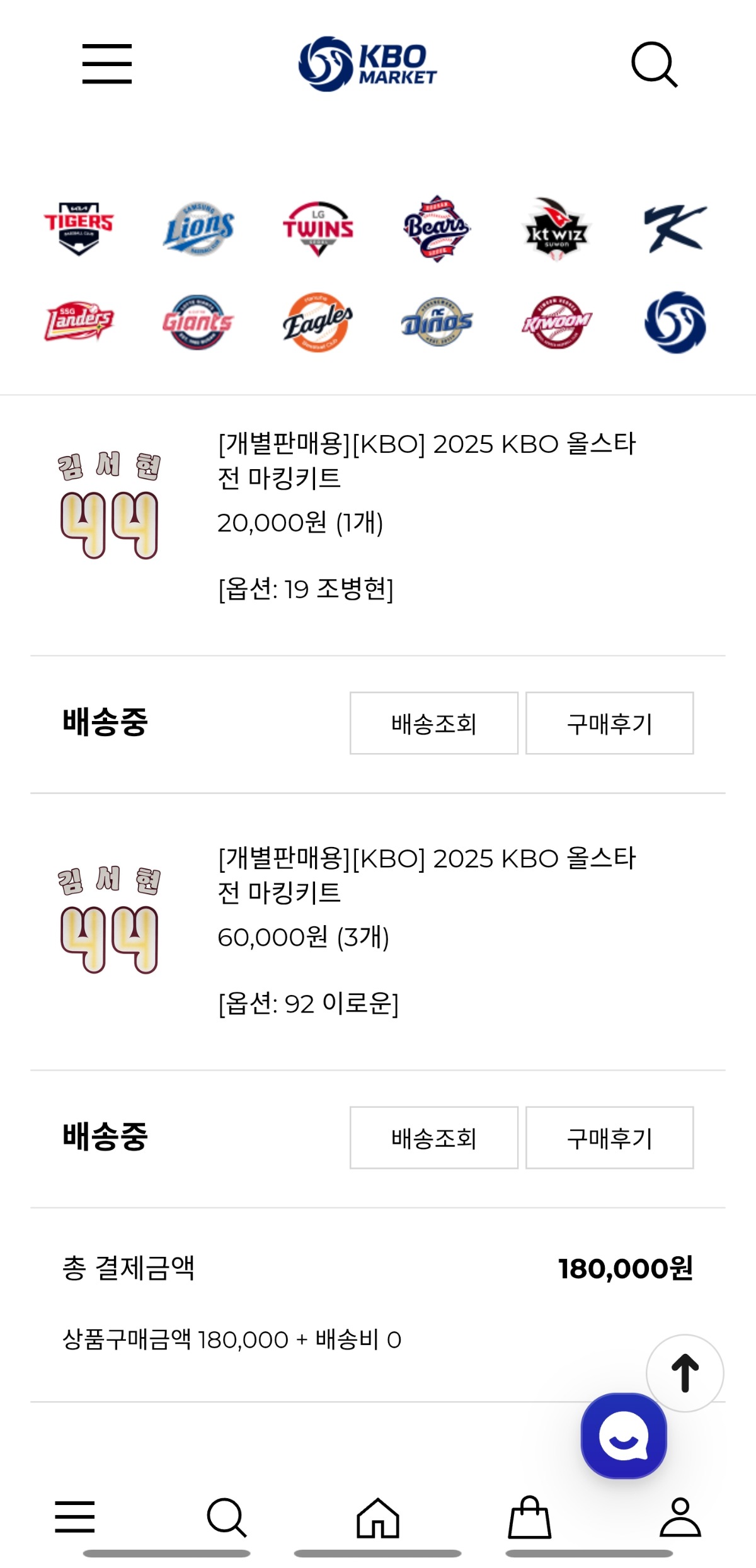This screenshot has width=756, height=1568.
Task: Tap 배송조회 for the 92 이로운 order
Action: (433, 1137)
